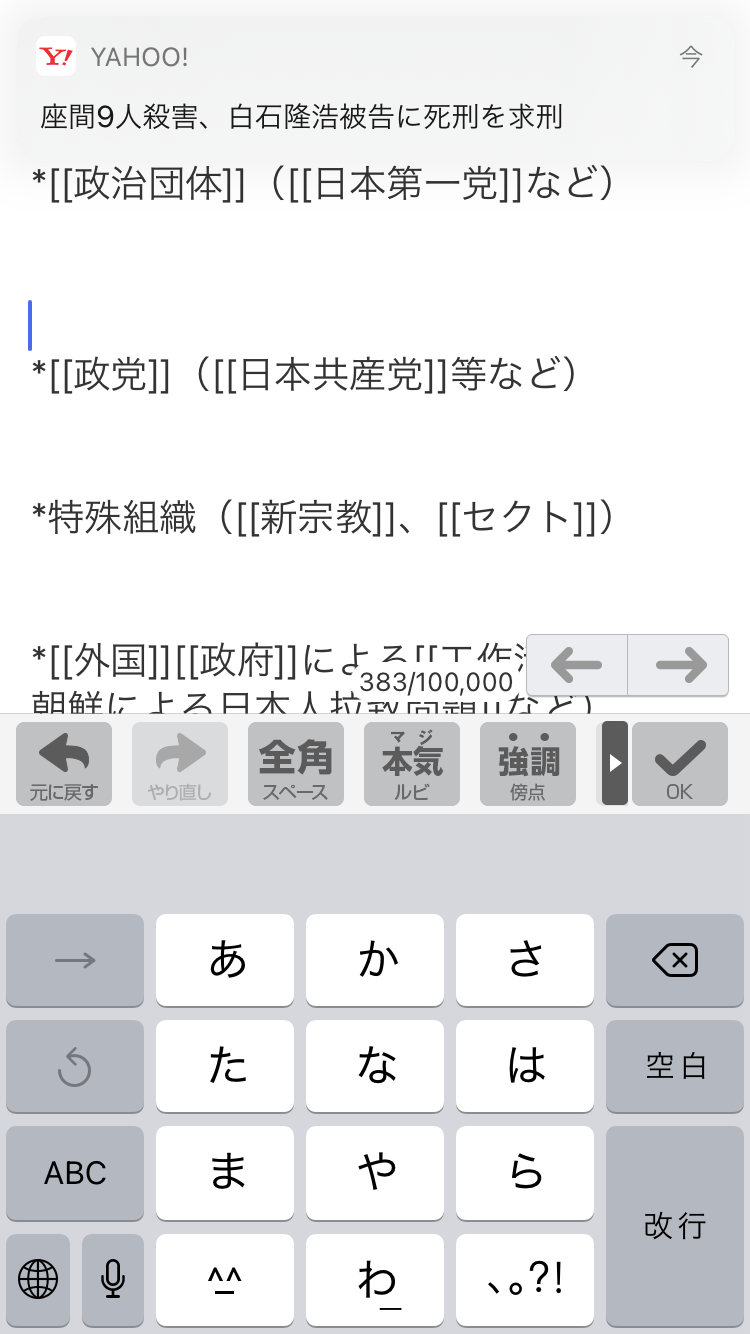Insert a line break with 改行
750x1334 pixels.
[x=675, y=1226]
